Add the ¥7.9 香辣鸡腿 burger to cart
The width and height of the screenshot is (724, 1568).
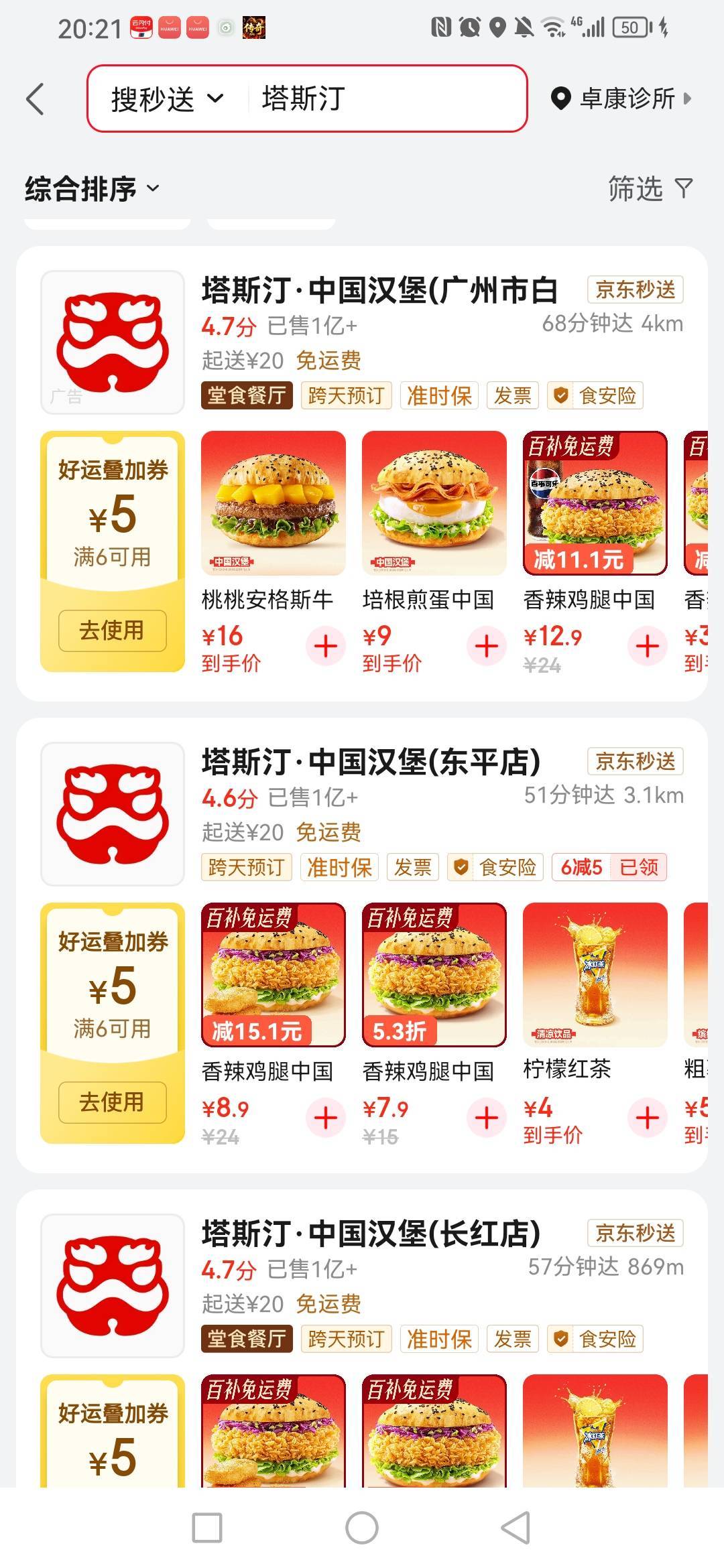tap(487, 1118)
